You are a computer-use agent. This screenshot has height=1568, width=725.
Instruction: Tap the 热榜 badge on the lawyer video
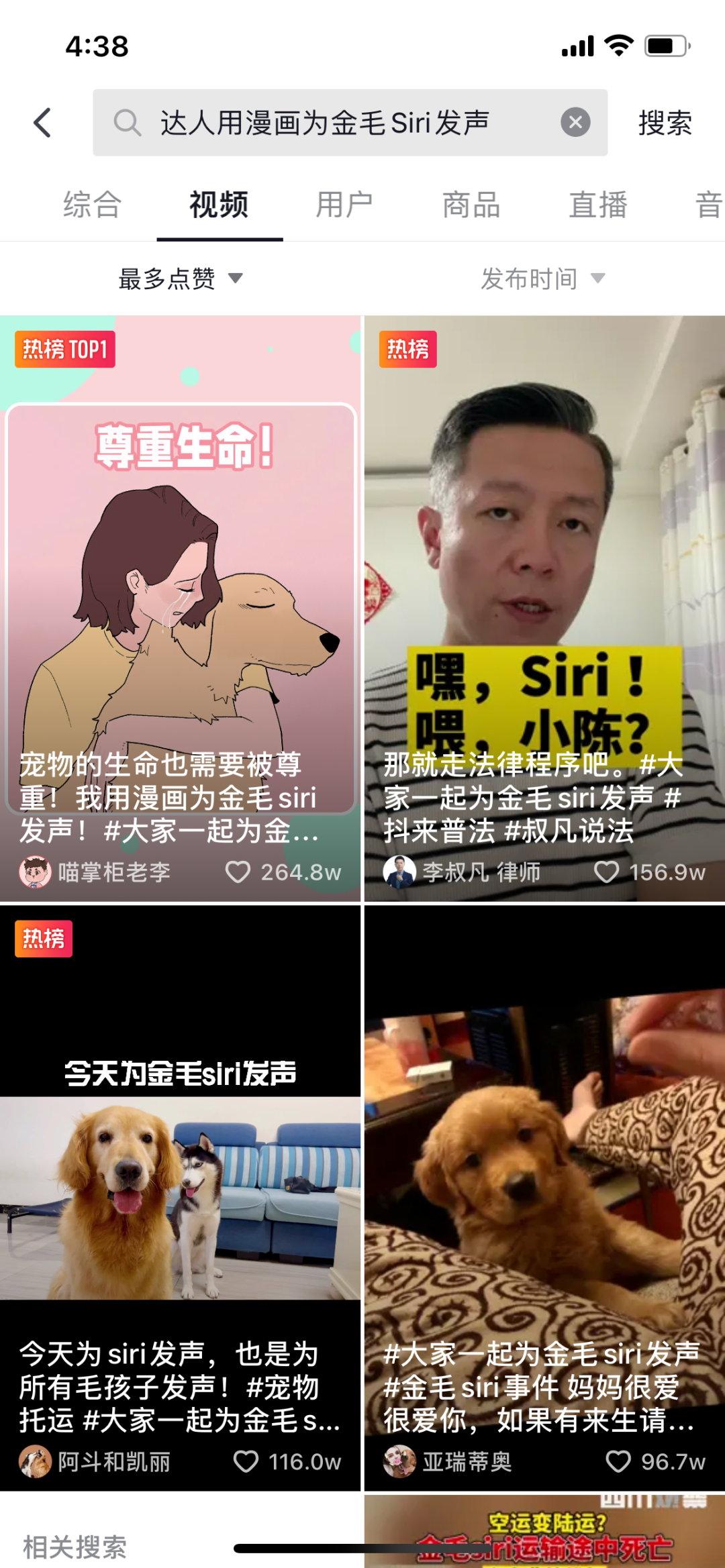click(407, 350)
